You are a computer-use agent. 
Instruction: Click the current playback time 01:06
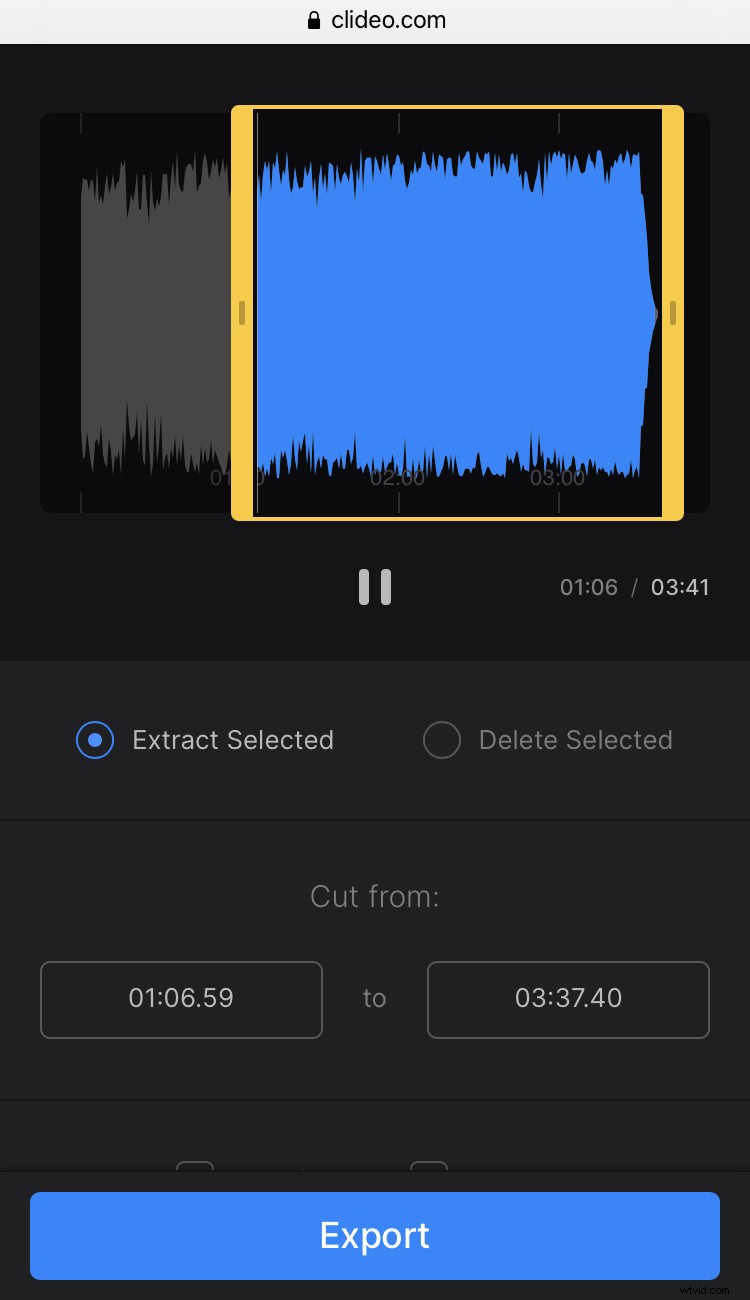pos(589,587)
